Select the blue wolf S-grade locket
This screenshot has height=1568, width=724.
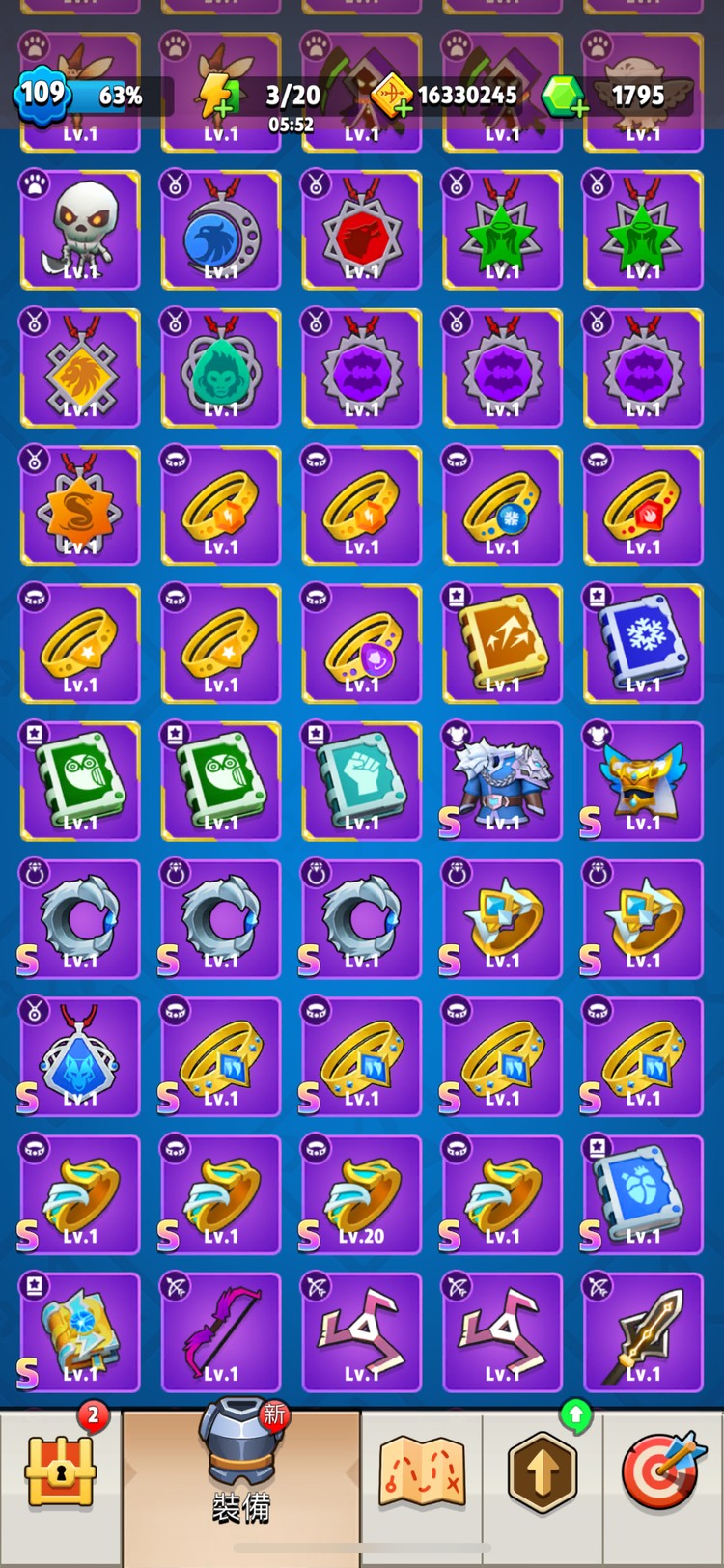(x=80, y=1057)
